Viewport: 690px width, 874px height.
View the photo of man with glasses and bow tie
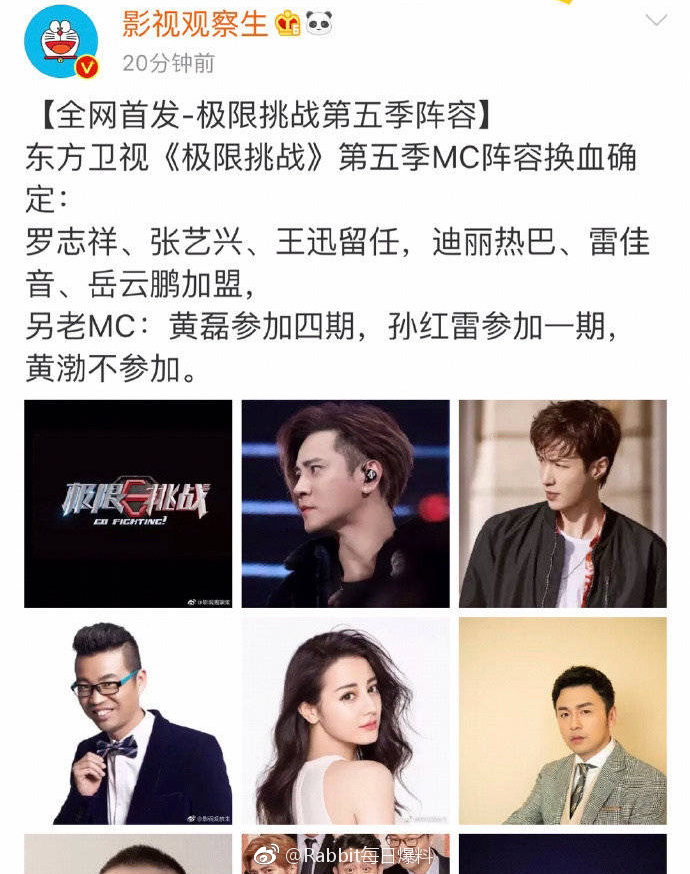128,720
